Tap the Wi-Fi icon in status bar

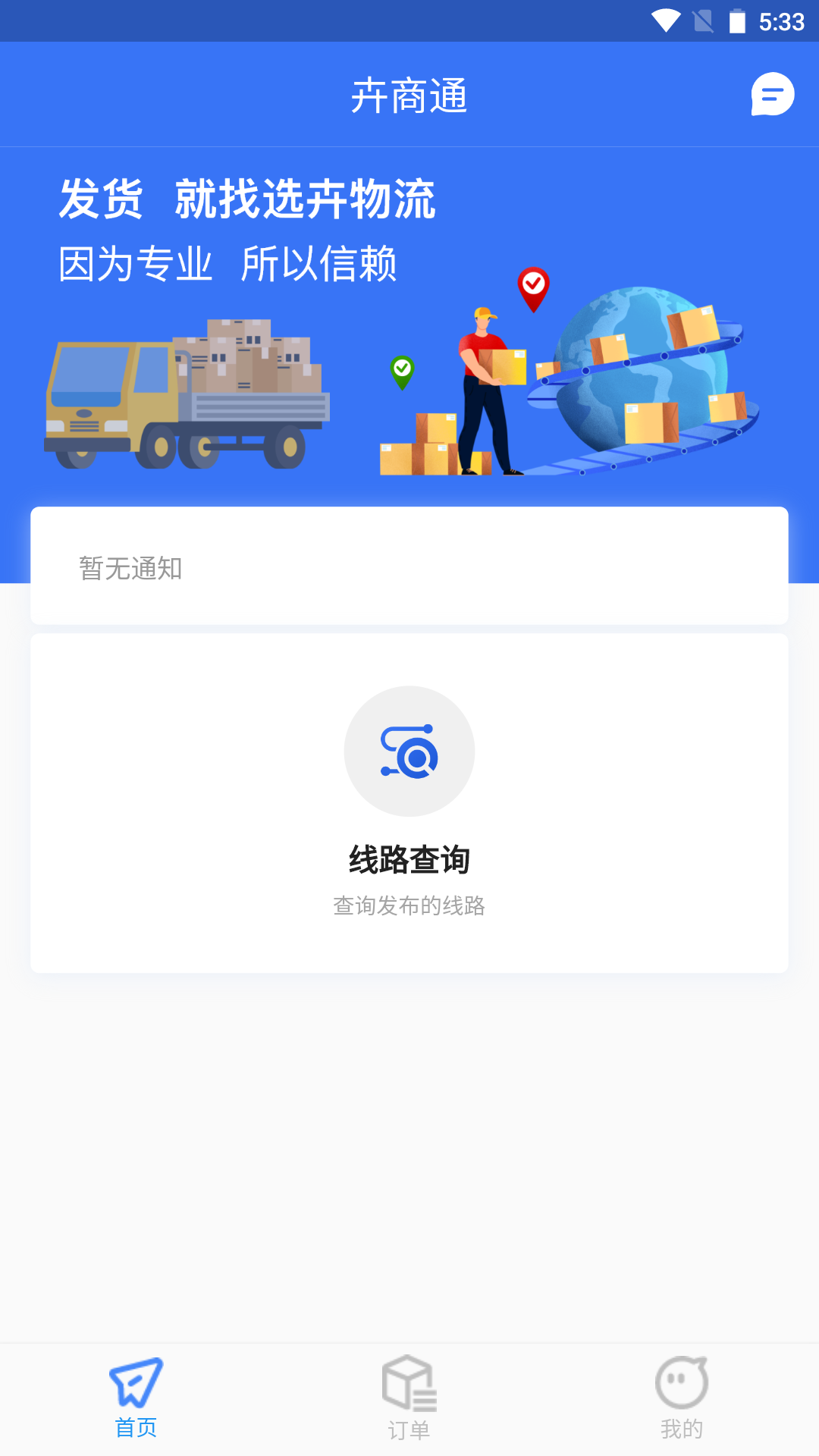tap(667, 22)
